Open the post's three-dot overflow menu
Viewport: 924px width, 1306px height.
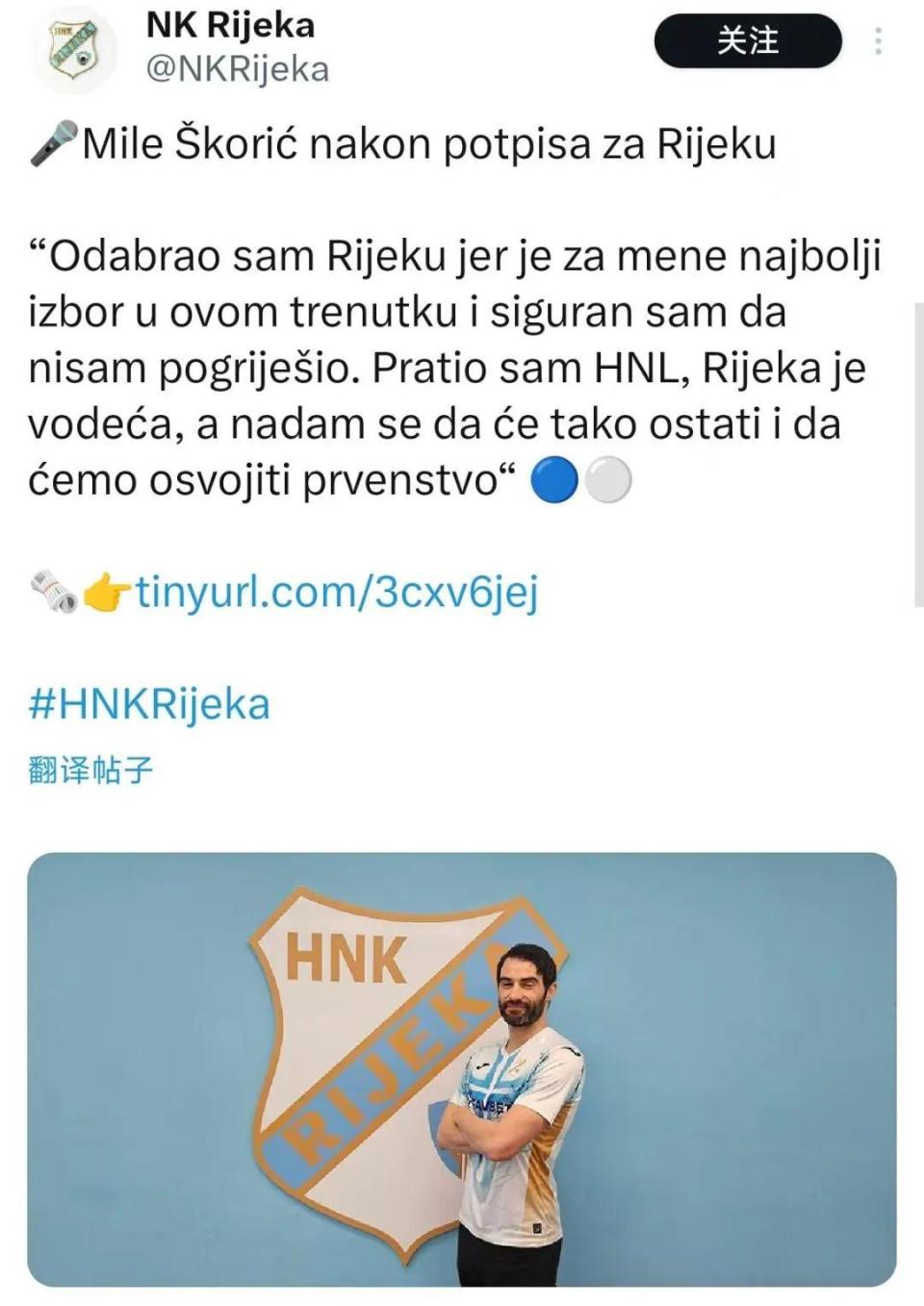click(x=878, y=41)
